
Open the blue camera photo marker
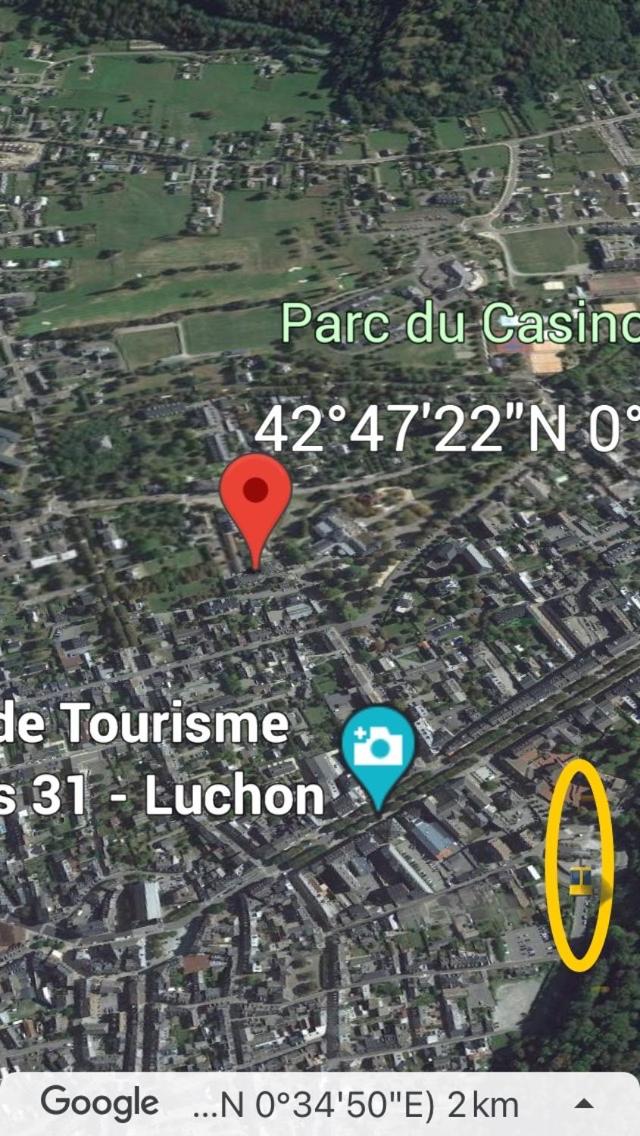pyautogui.click(x=378, y=747)
